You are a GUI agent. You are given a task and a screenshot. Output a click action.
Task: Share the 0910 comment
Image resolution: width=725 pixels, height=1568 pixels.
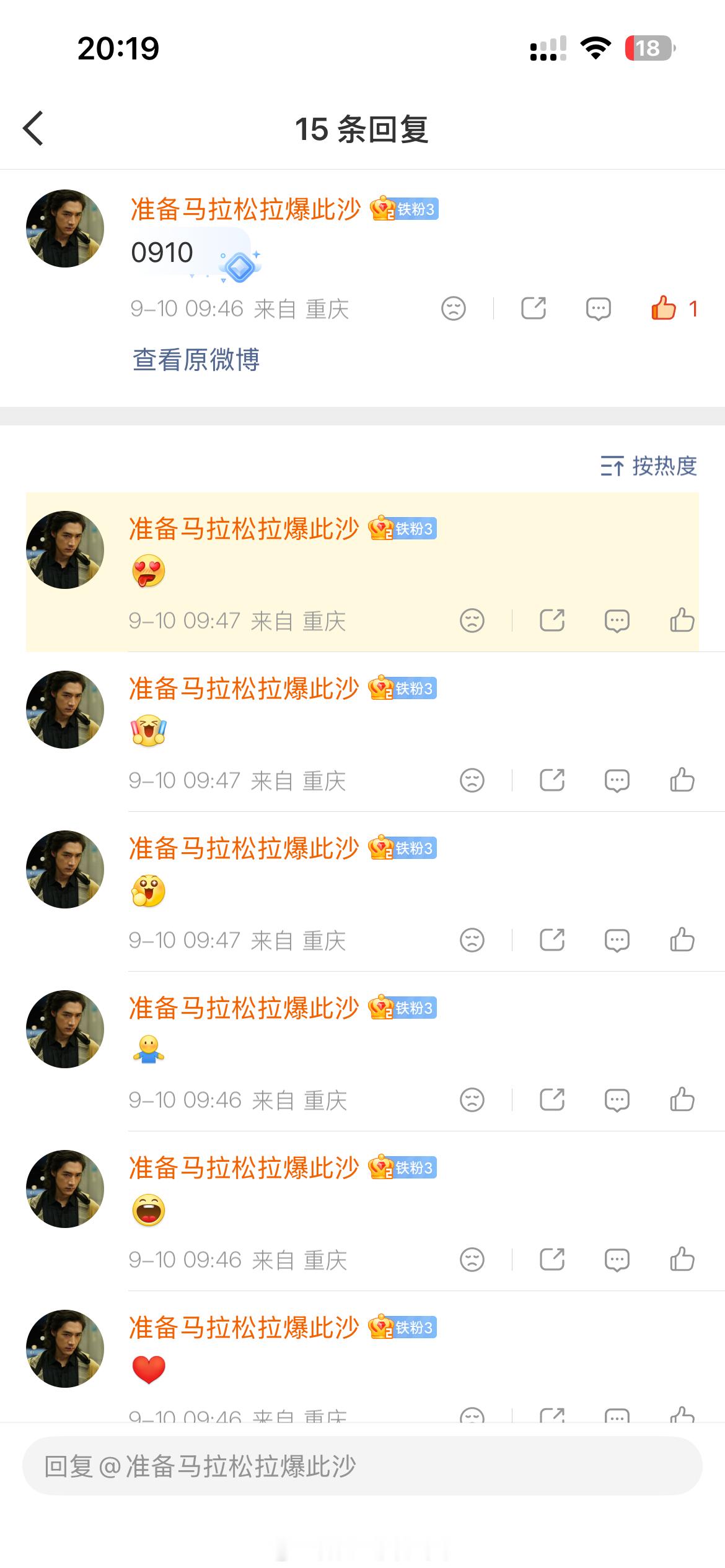click(534, 308)
